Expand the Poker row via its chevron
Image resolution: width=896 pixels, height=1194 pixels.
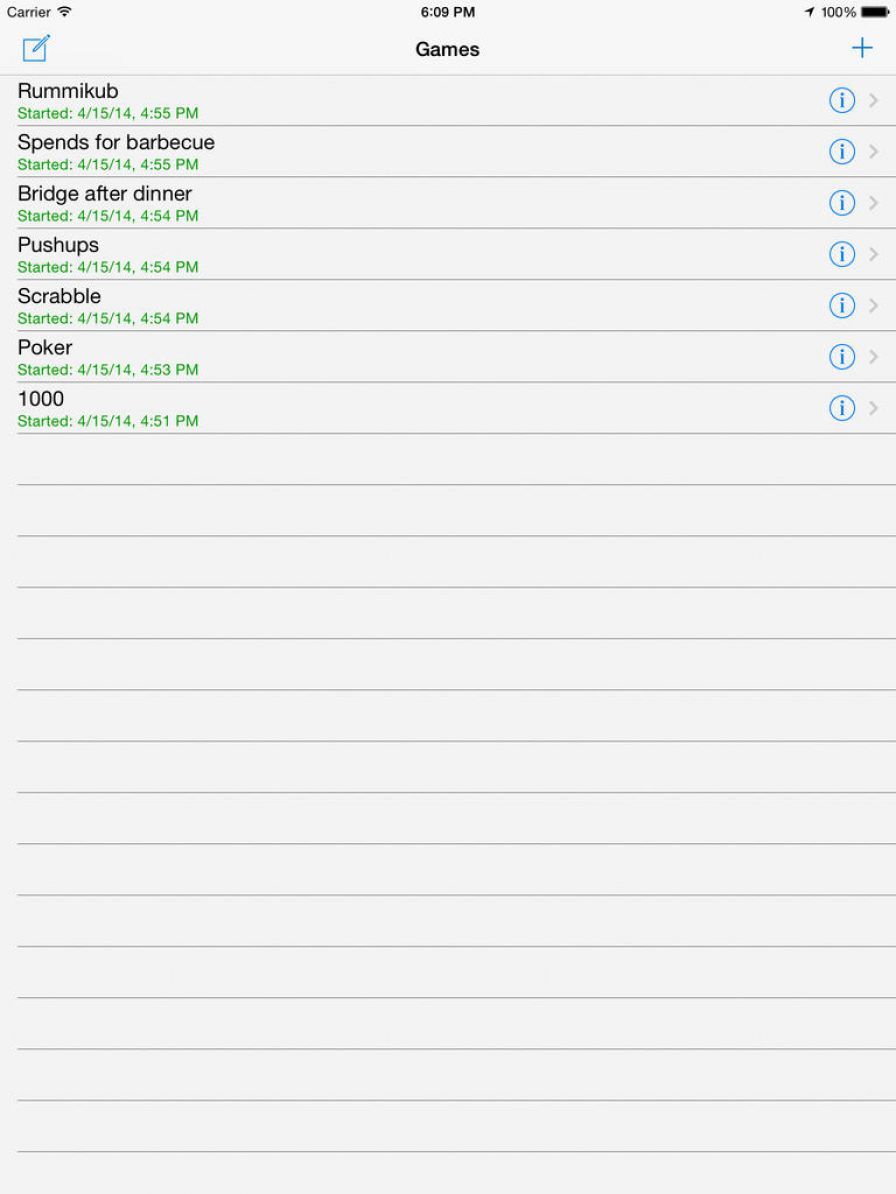point(874,356)
